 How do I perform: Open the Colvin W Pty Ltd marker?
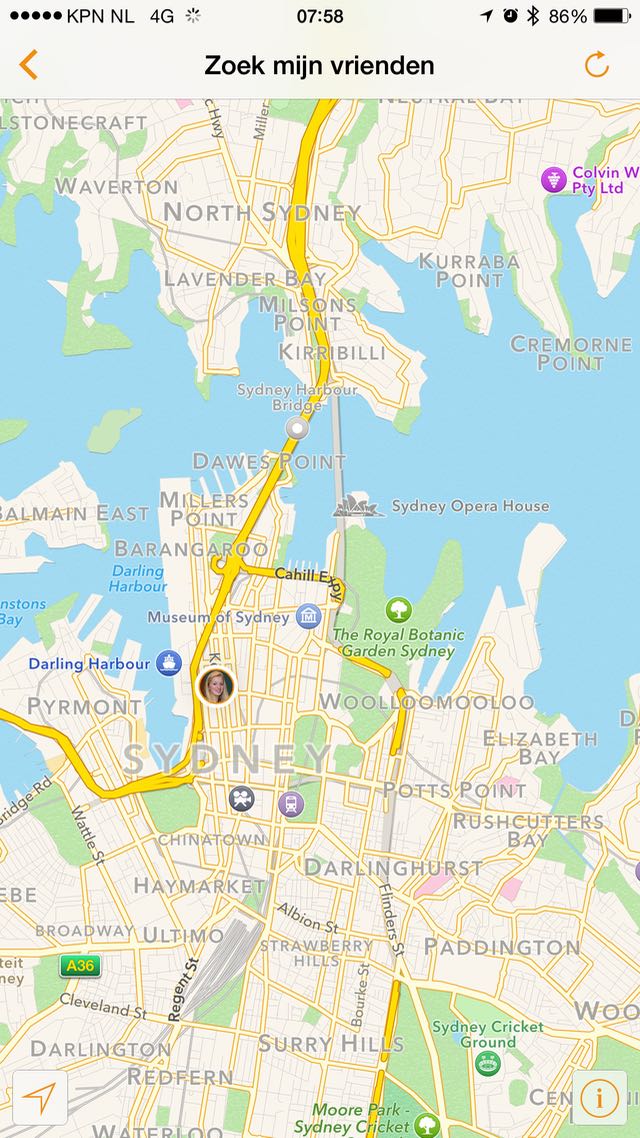pyautogui.click(x=554, y=179)
